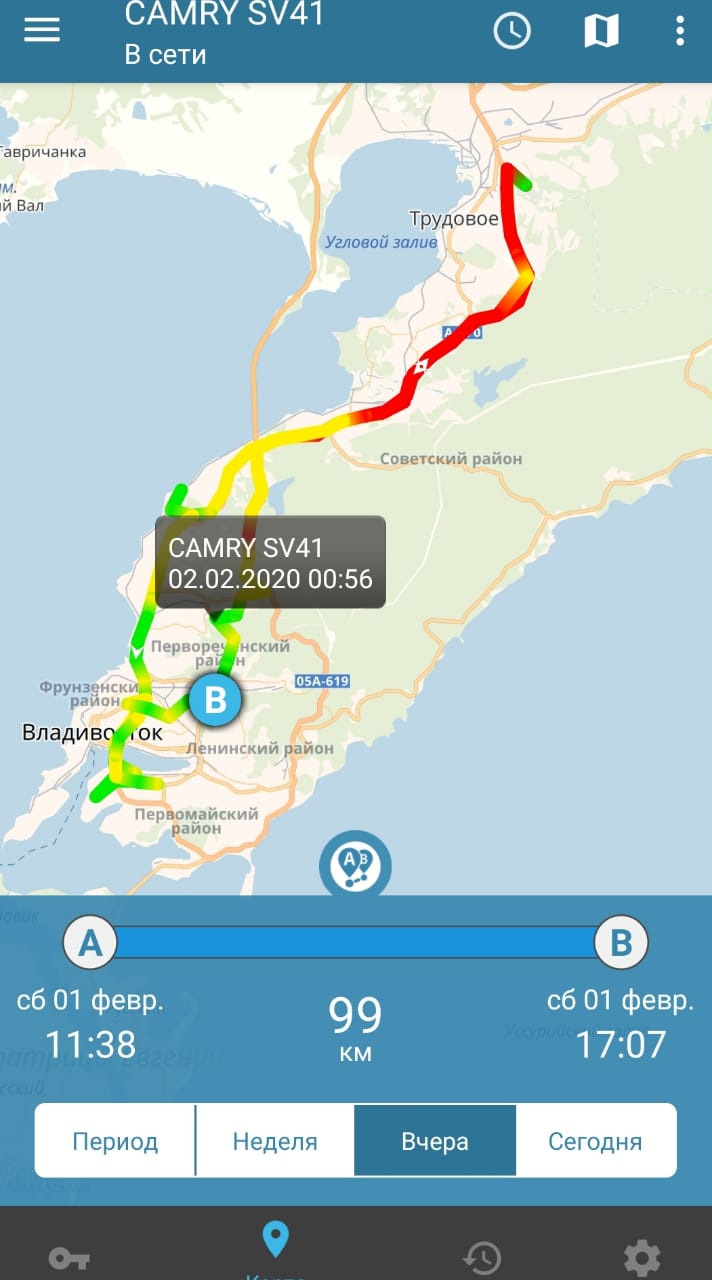
Task: Open the overflow menu
Action: tap(680, 31)
